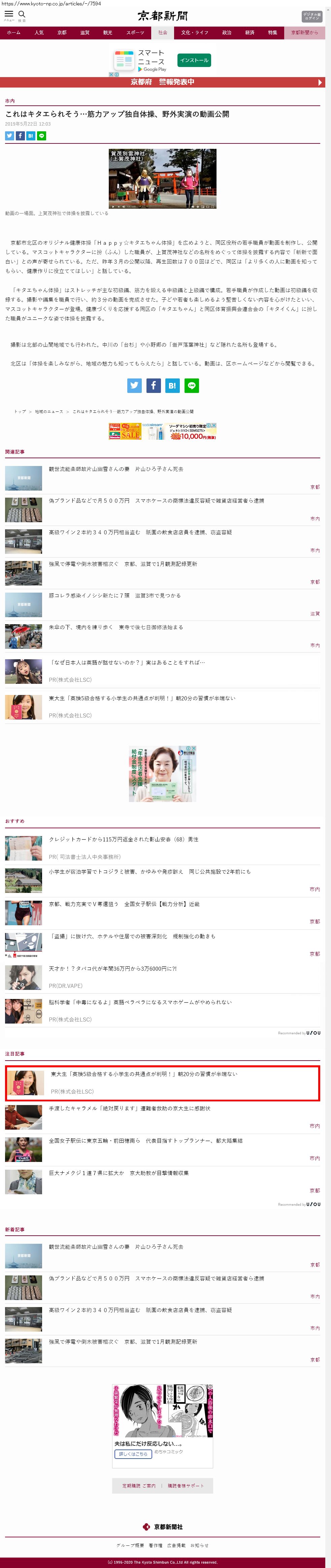
Task: Share via the large LINE icon below the article
Action: (x=192, y=385)
